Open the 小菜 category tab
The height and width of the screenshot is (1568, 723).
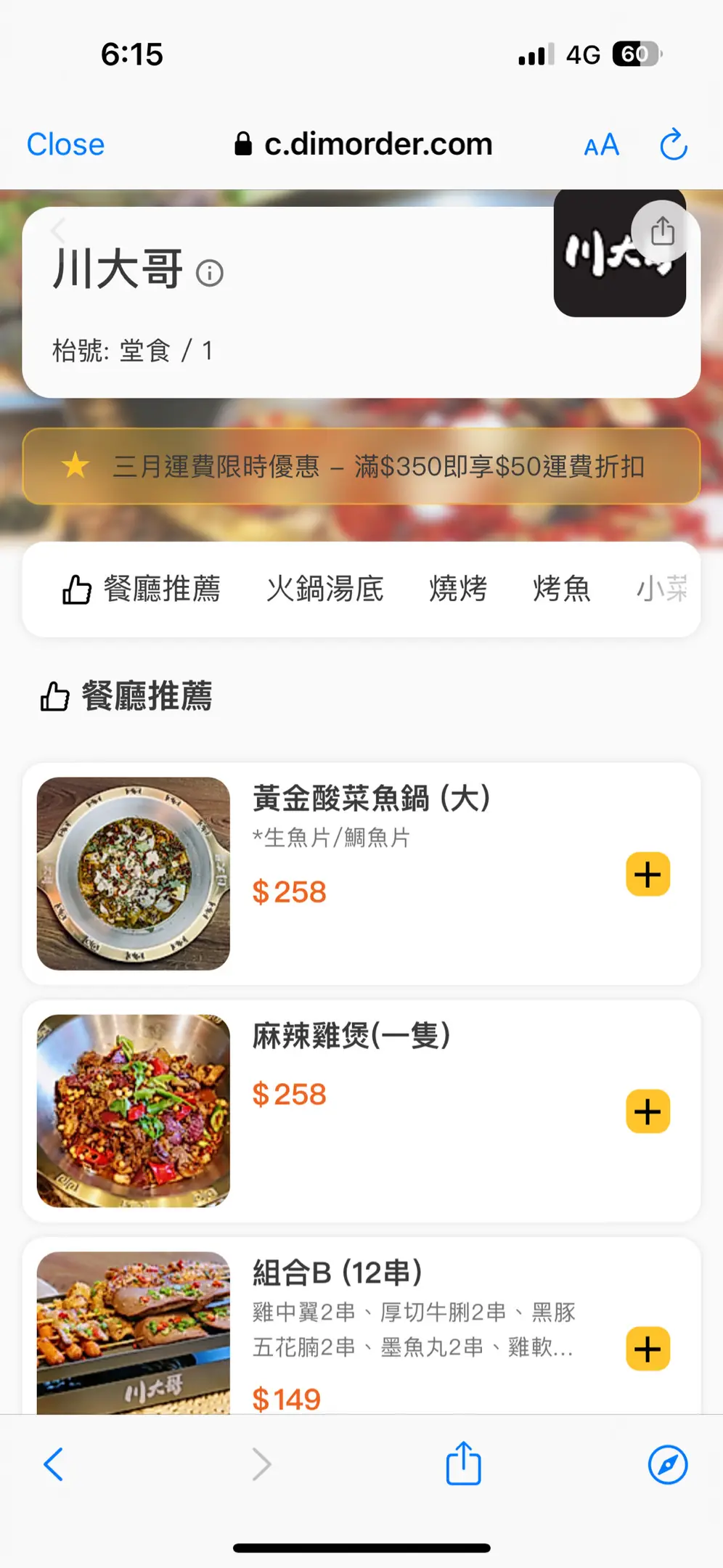pyautogui.click(x=661, y=589)
